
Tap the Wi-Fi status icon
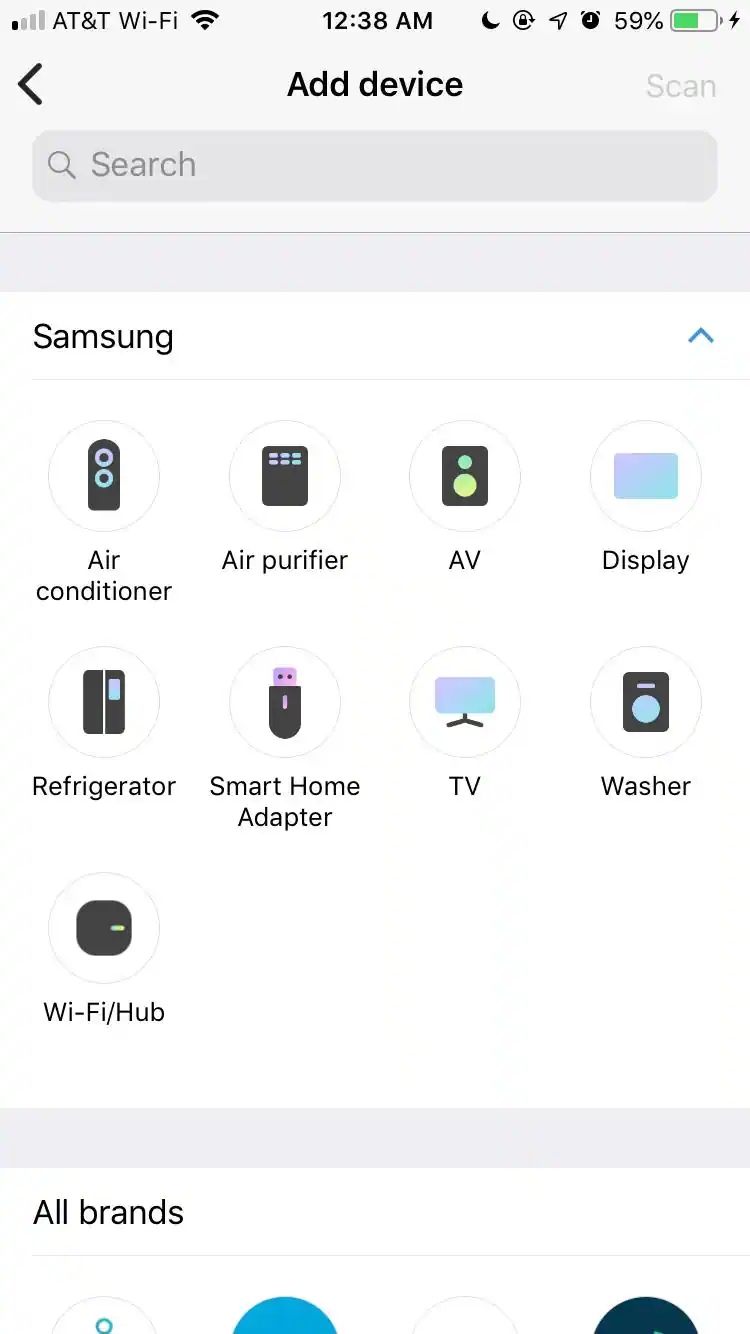[205, 18]
